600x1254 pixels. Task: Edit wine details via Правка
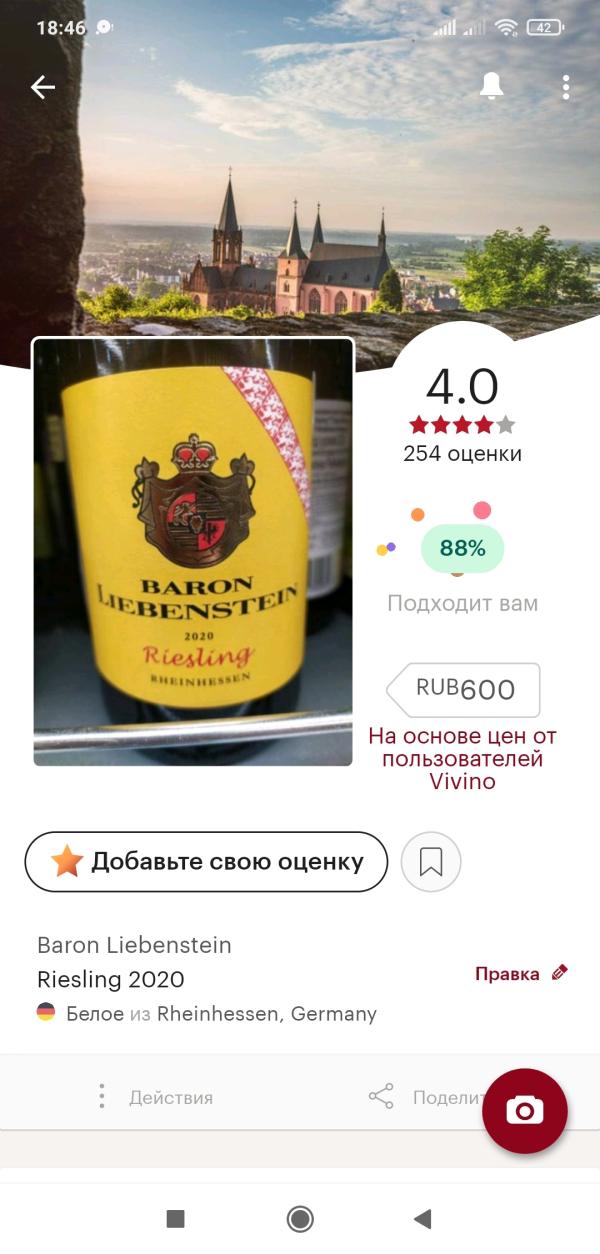520,973
